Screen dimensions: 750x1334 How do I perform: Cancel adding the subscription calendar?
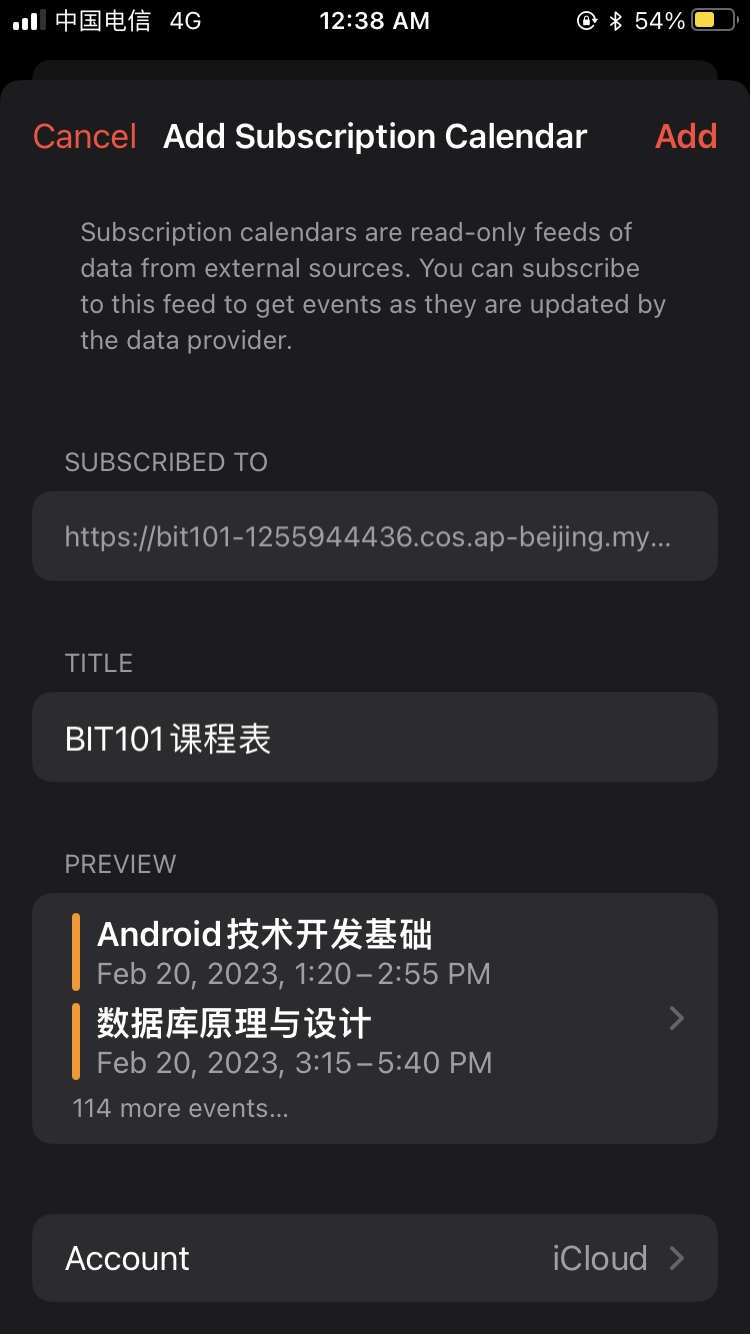[x=84, y=136]
